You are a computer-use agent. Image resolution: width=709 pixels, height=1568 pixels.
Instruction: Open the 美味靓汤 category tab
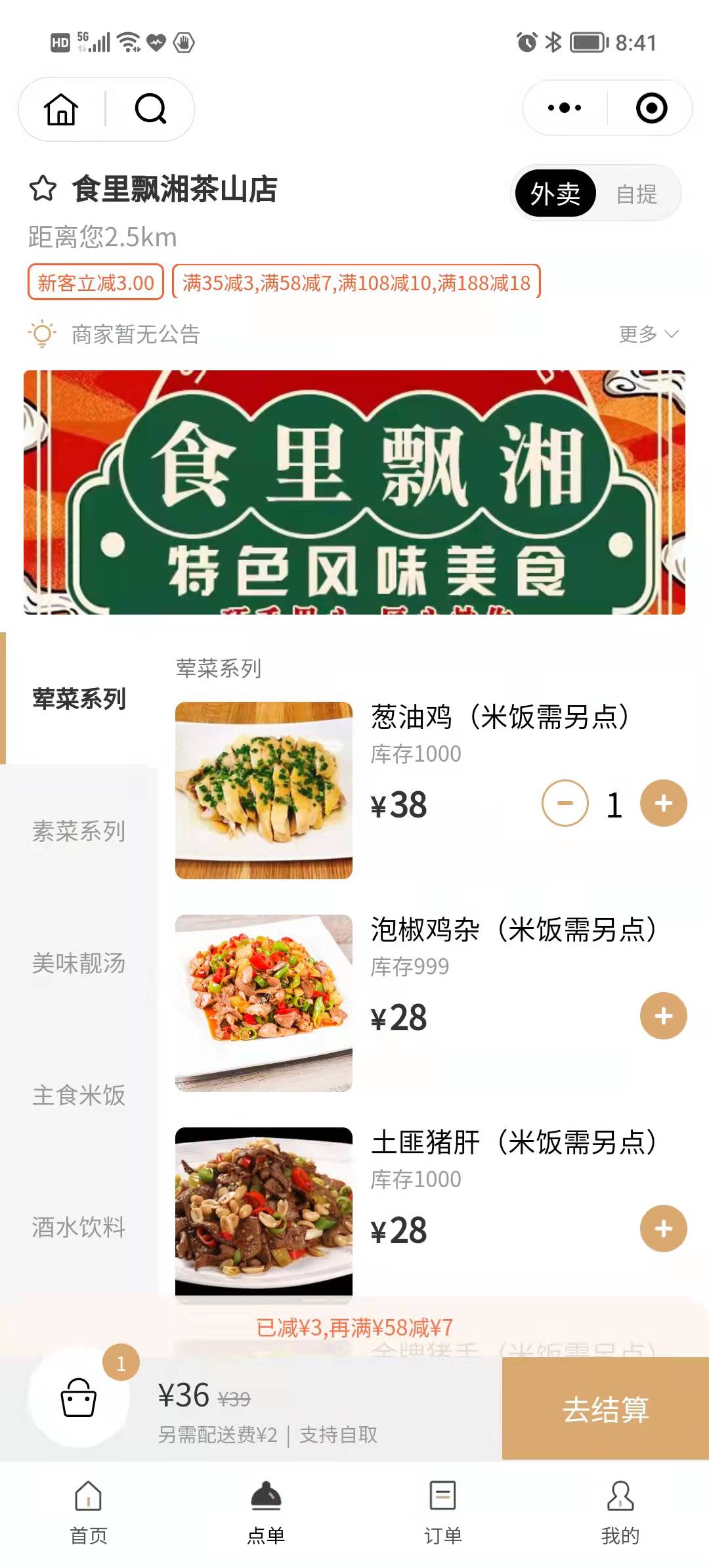pos(79,963)
